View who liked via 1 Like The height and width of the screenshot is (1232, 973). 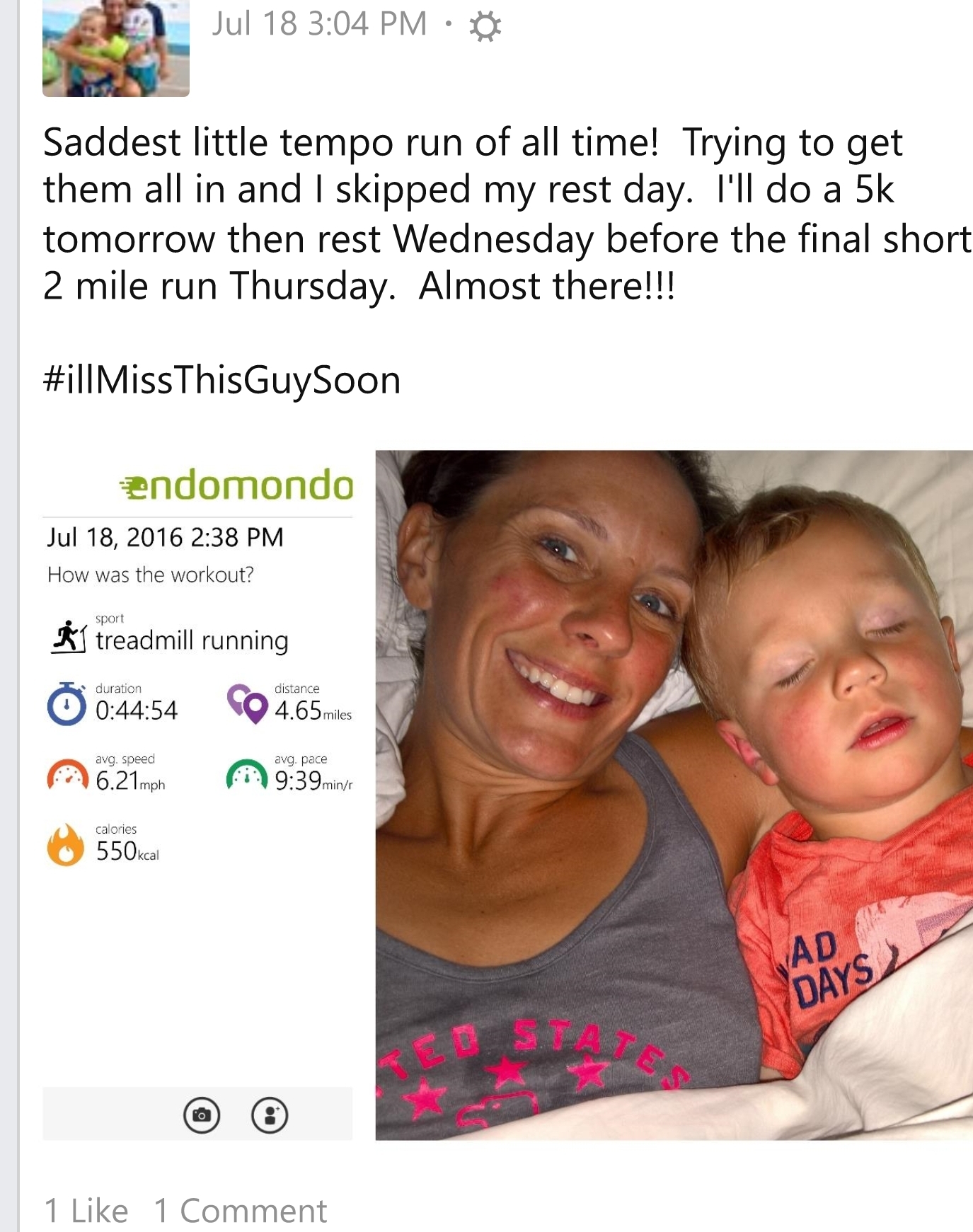(x=86, y=1210)
